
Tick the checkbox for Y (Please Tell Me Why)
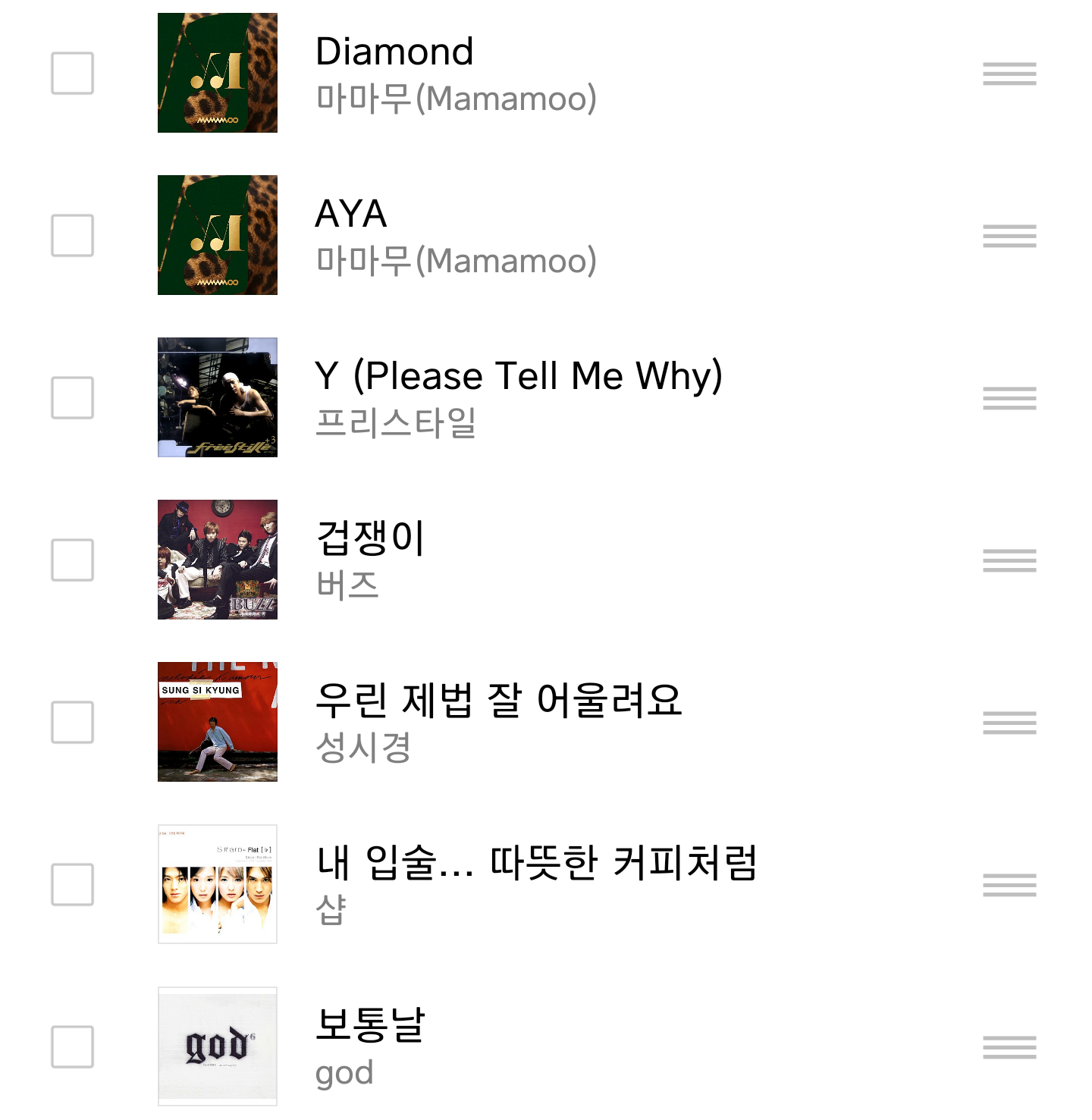[x=72, y=398]
